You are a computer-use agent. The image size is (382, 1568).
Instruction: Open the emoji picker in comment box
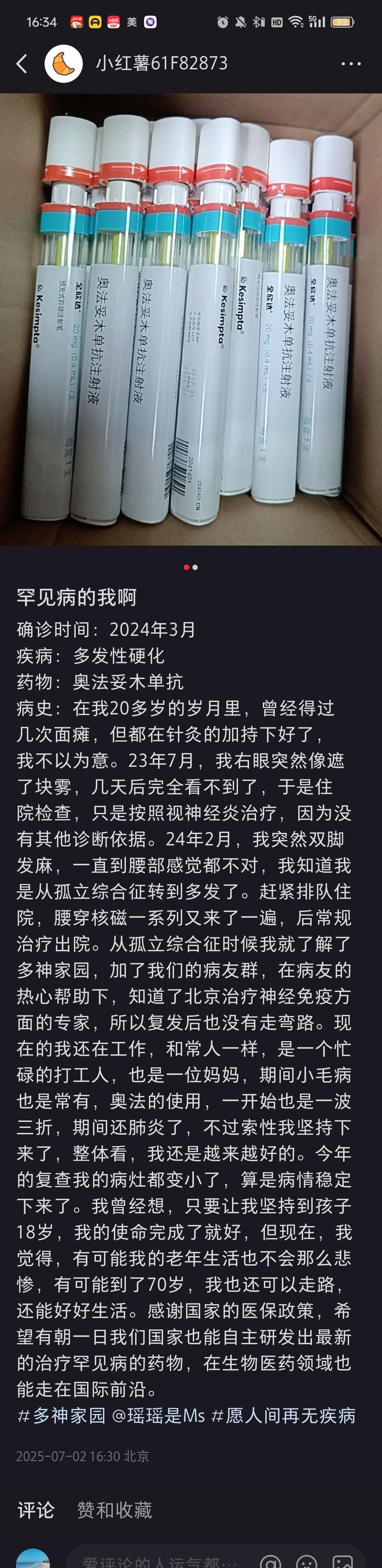307,1561
